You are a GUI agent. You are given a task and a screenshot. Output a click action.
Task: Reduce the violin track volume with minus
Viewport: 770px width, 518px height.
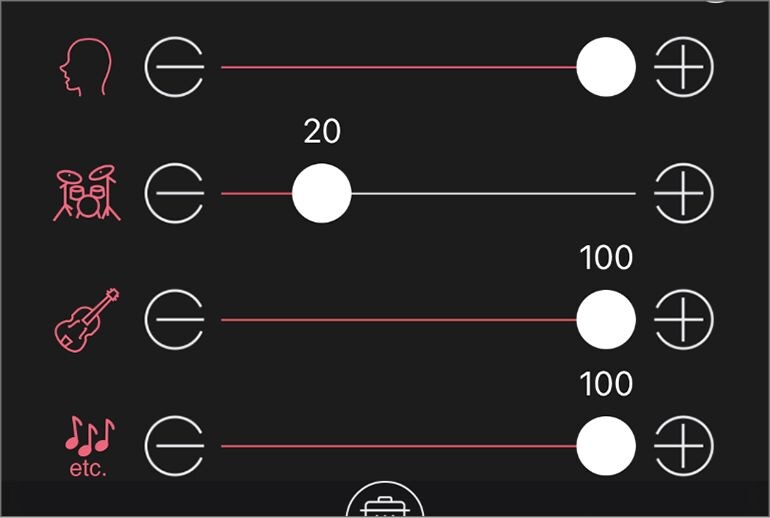tap(174, 320)
